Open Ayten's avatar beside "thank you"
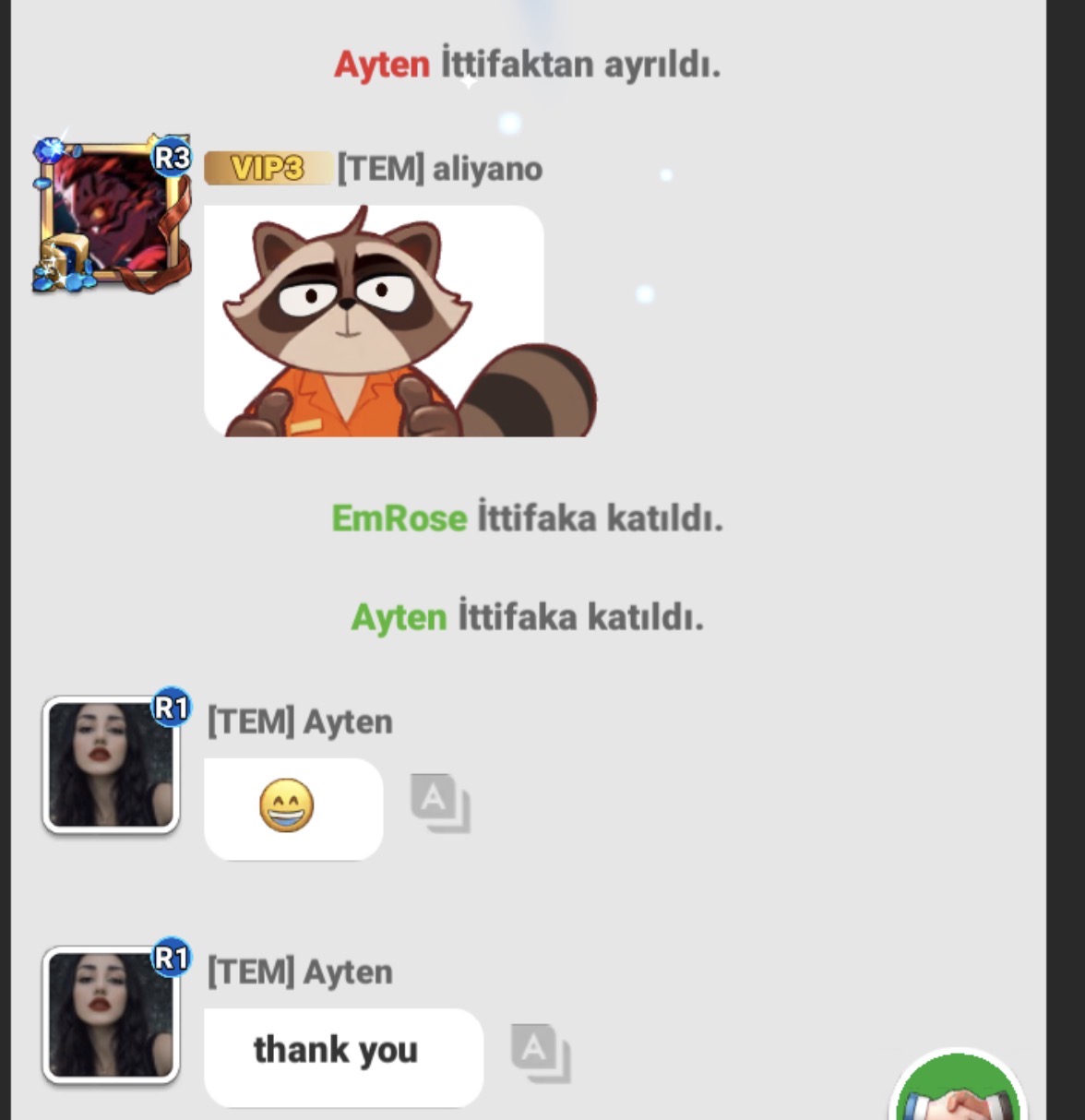1085x1120 pixels. [x=112, y=1014]
